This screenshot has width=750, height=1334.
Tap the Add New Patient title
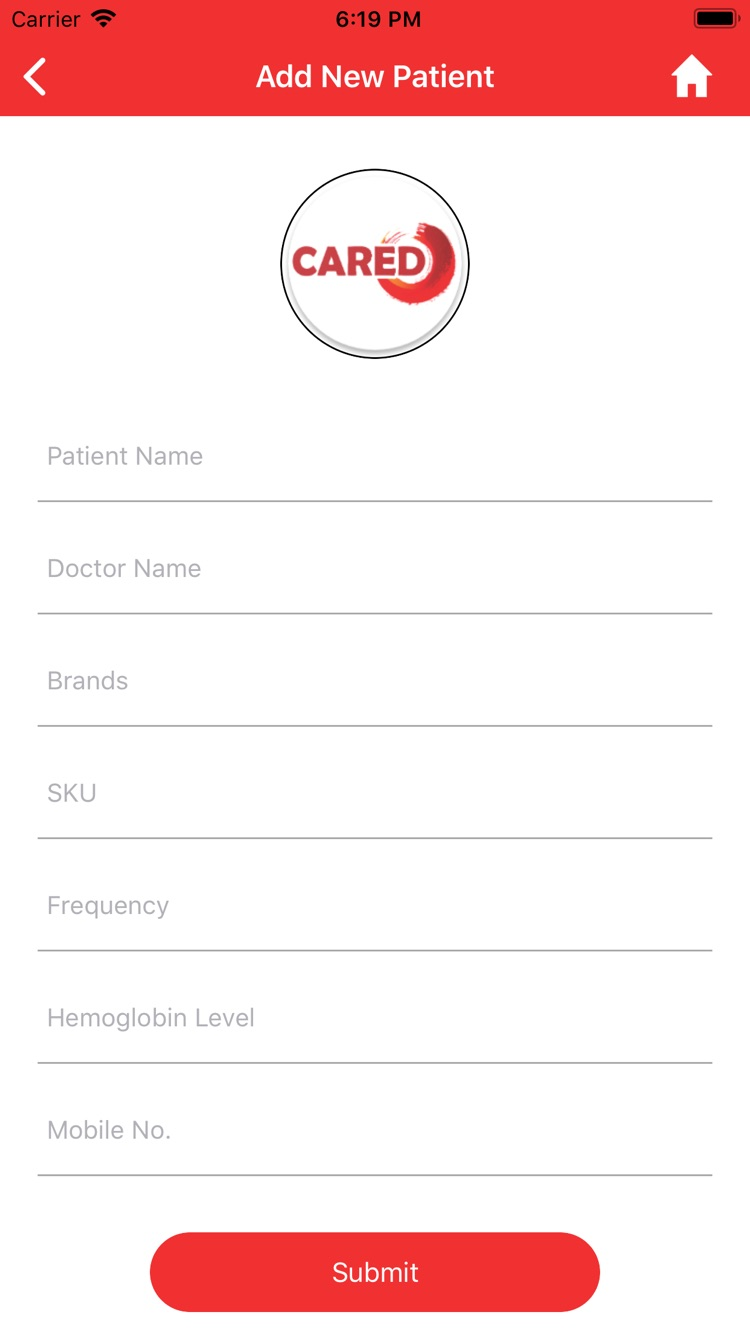(374, 76)
